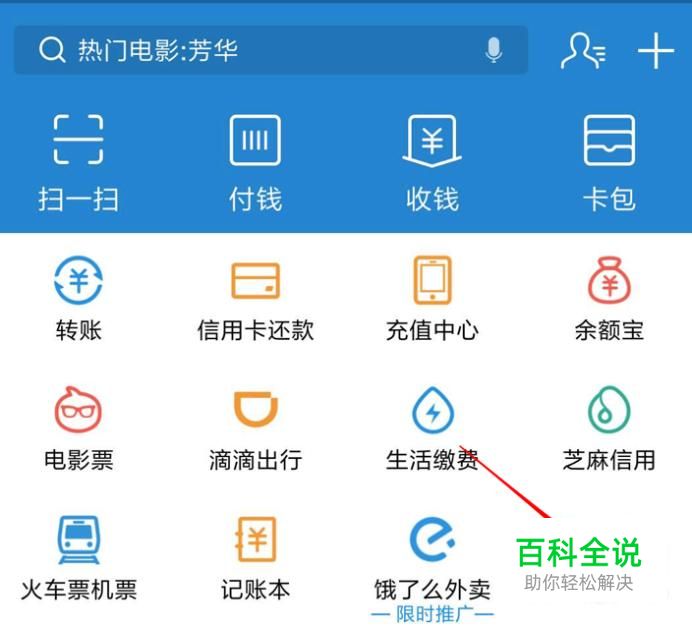692x627 pixels.
Task: Open the plus menu in the top bar
Action: [x=656, y=50]
